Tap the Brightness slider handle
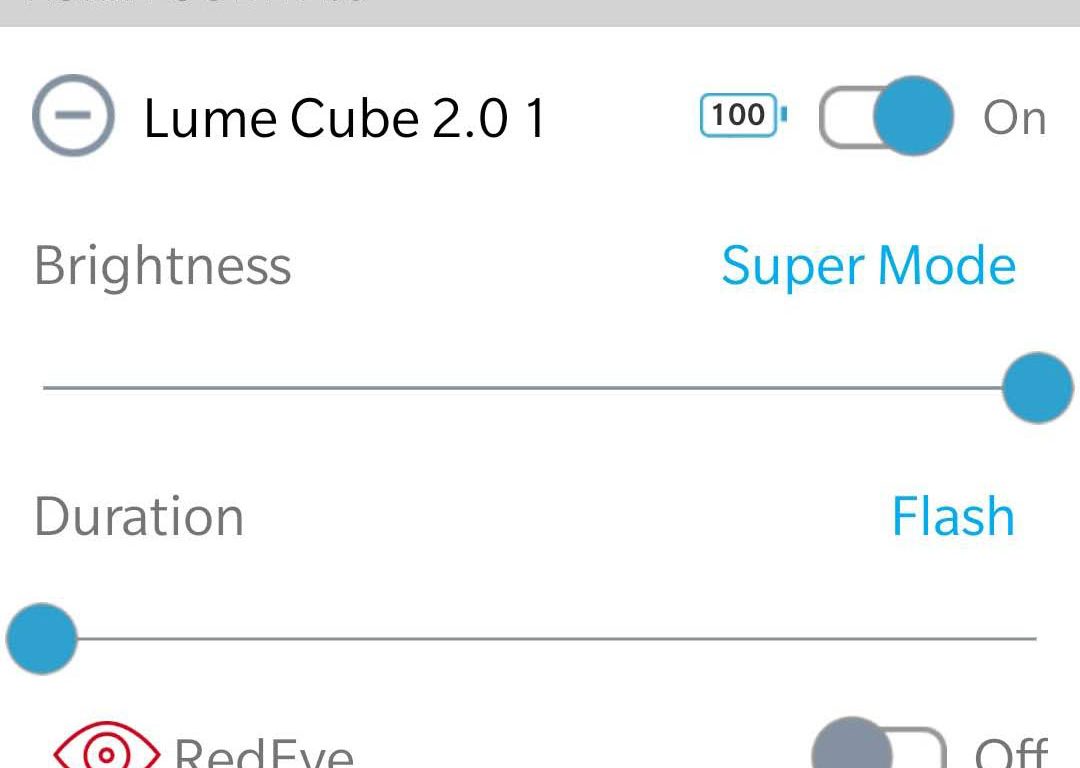The height and width of the screenshot is (768, 1080). click(x=1037, y=388)
